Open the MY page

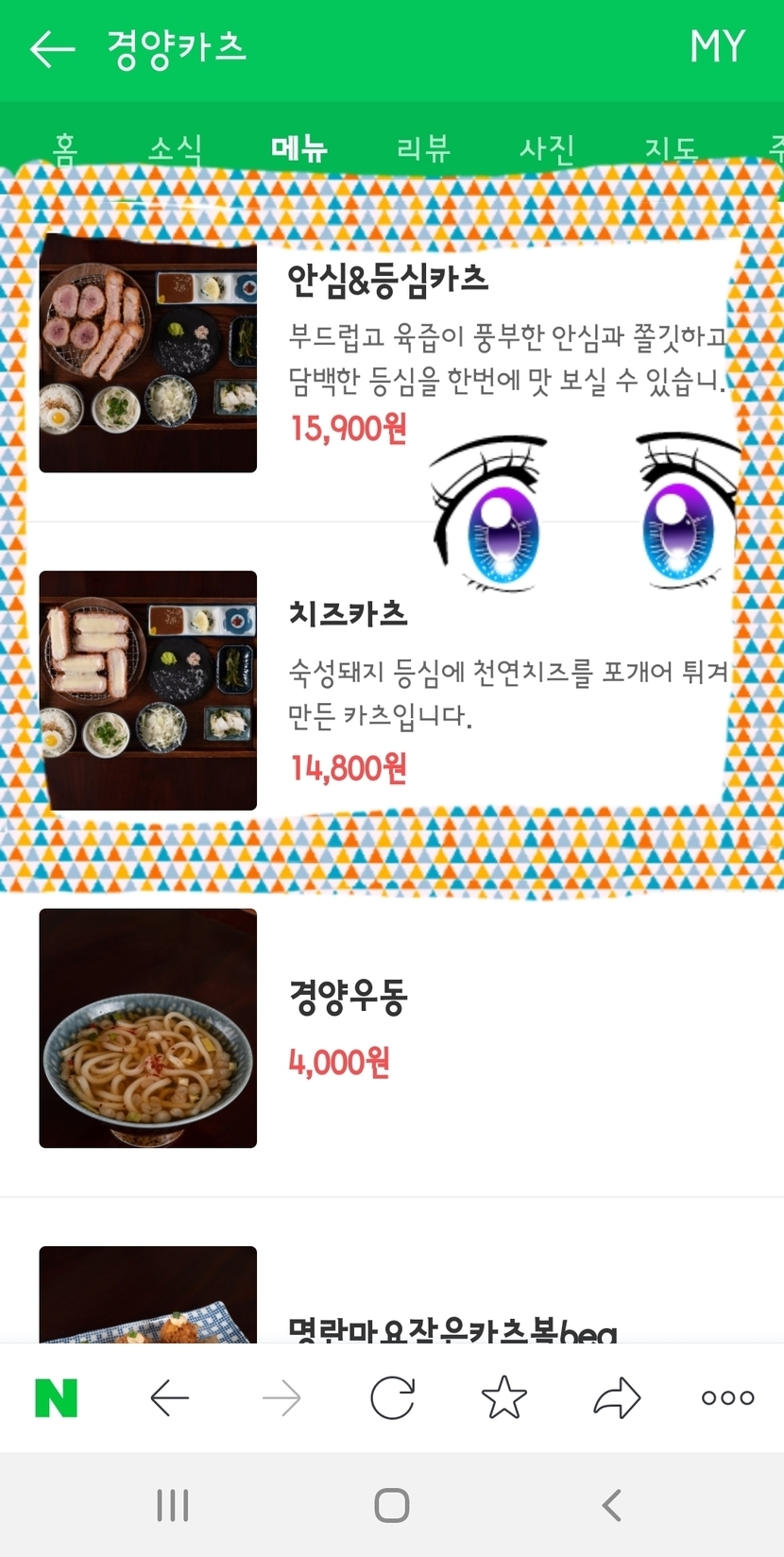[x=717, y=47]
